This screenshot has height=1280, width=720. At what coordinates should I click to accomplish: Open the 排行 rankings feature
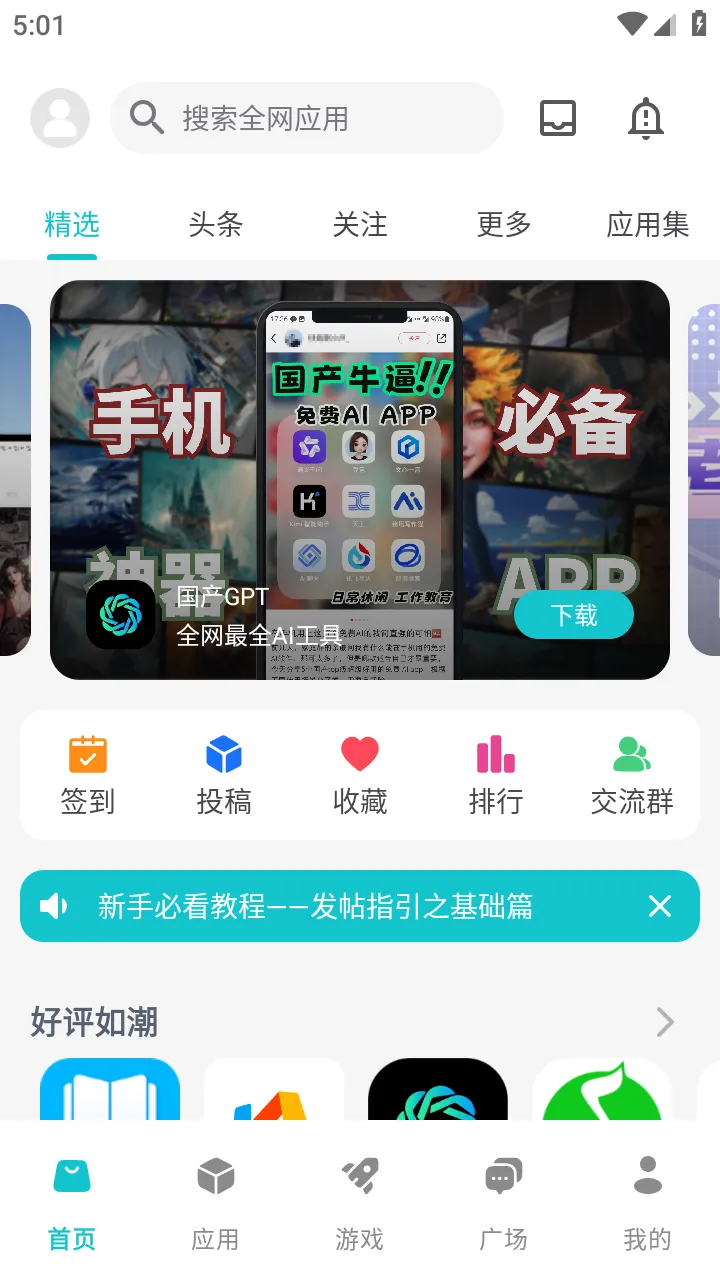click(x=495, y=772)
